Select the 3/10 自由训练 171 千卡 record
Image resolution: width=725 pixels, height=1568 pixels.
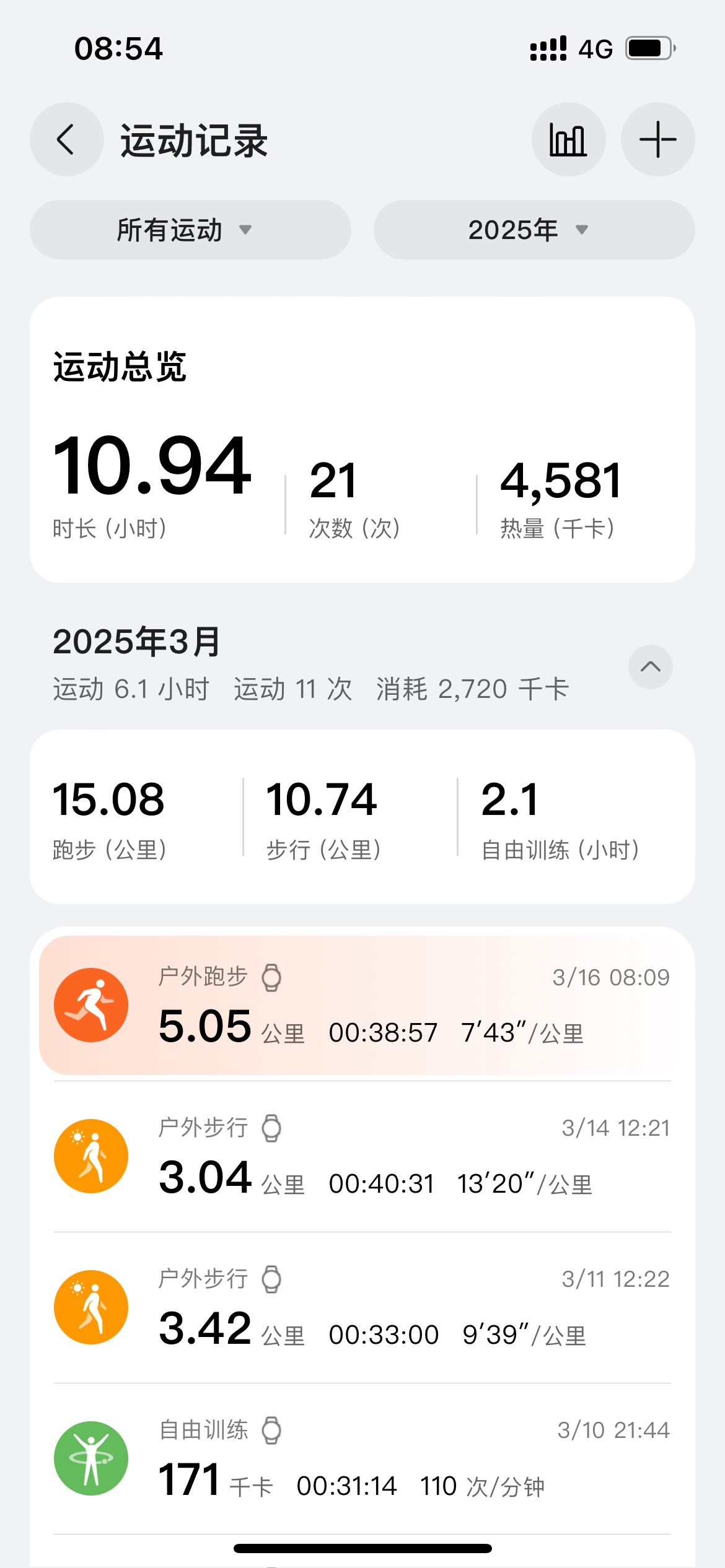click(x=362, y=1458)
